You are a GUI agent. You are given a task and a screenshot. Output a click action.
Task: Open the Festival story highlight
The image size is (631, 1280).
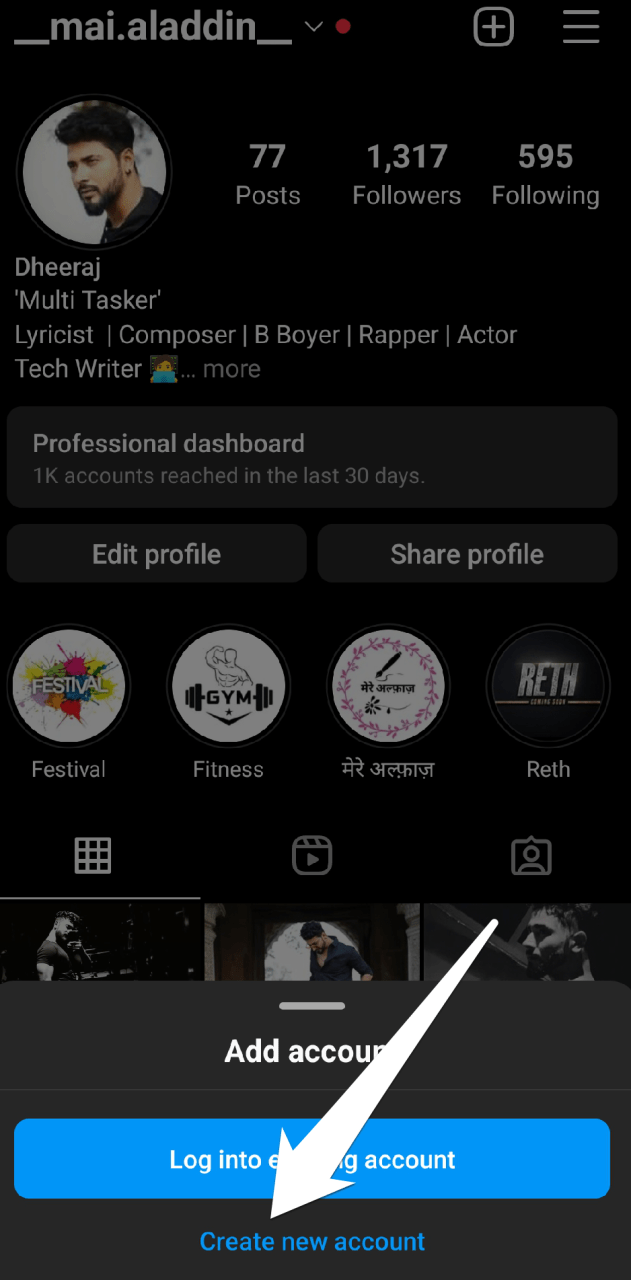click(69, 687)
